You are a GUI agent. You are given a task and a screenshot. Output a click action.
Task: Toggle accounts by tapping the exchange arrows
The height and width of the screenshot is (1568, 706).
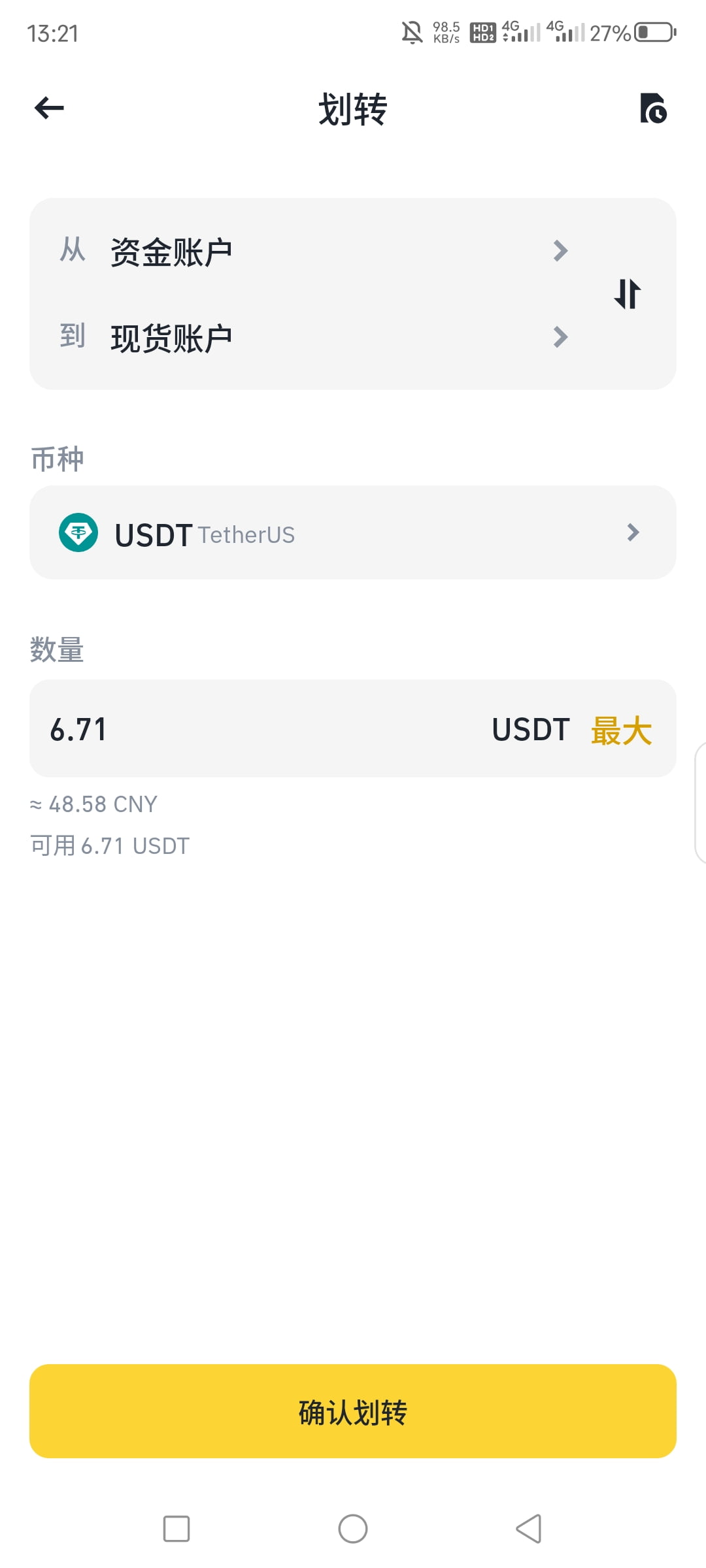click(626, 295)
